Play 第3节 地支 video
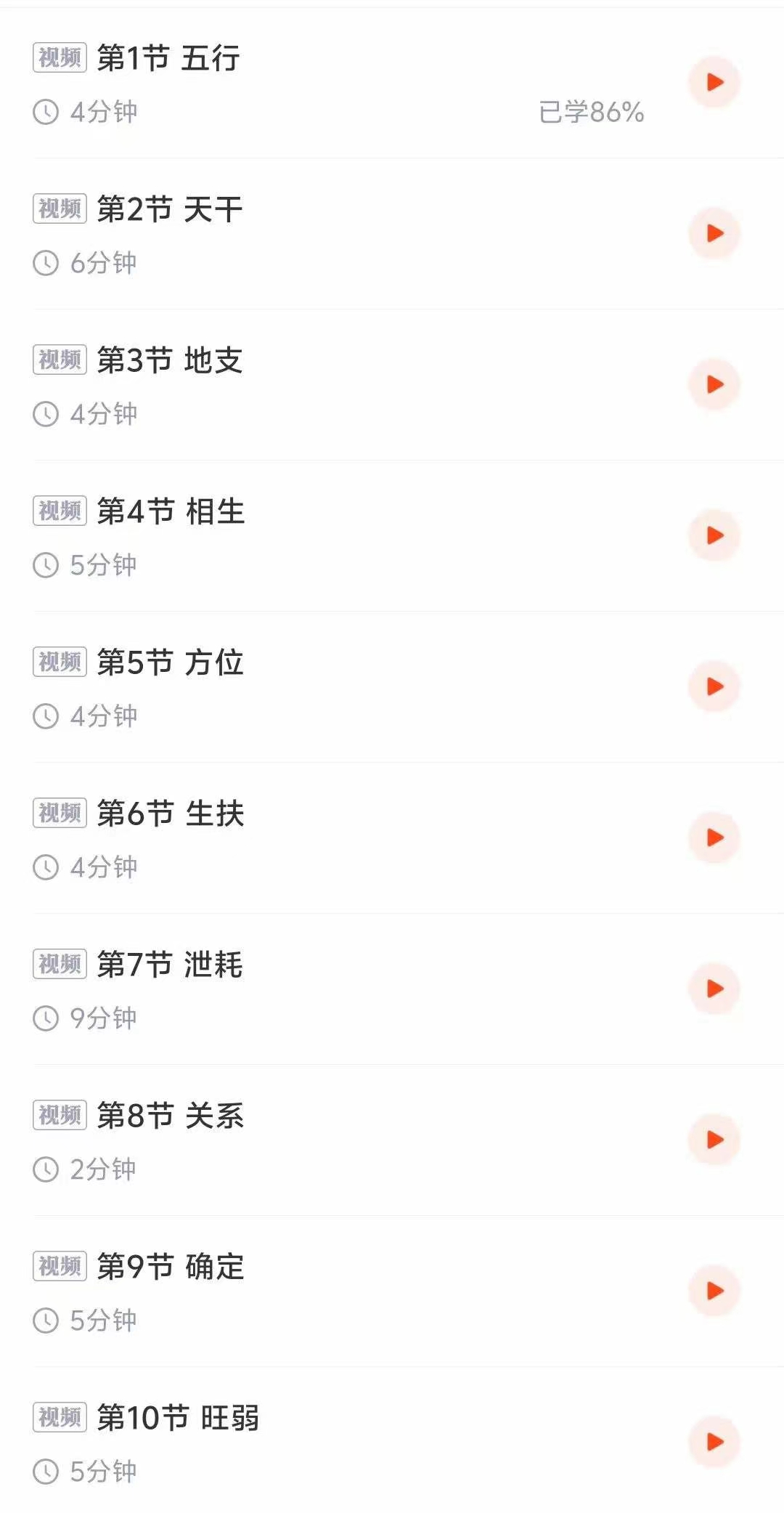784x1513 pixels. click(x=714, y=384)
